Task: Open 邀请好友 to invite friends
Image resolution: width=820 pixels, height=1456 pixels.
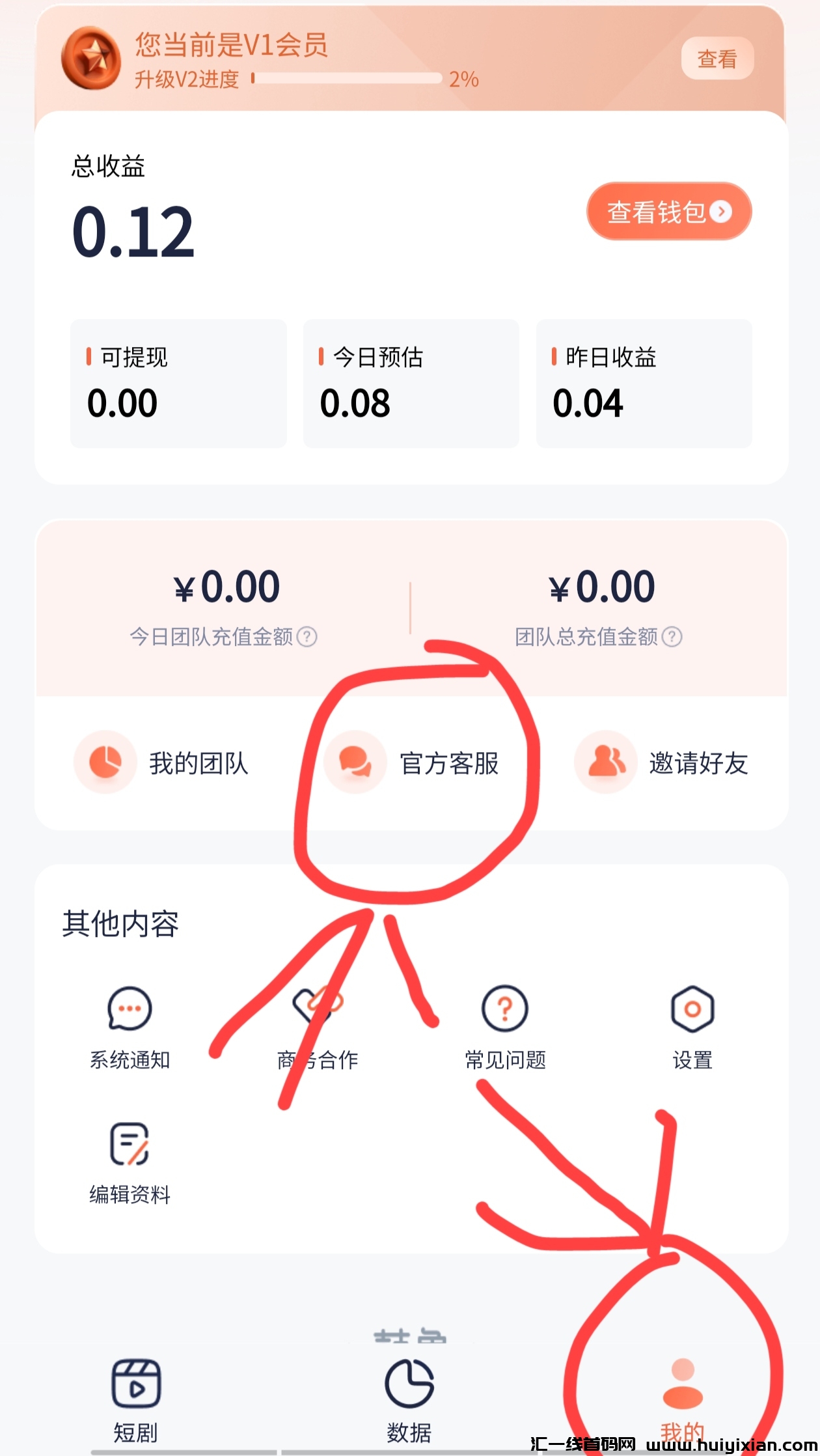Action: tap(605, 763)
